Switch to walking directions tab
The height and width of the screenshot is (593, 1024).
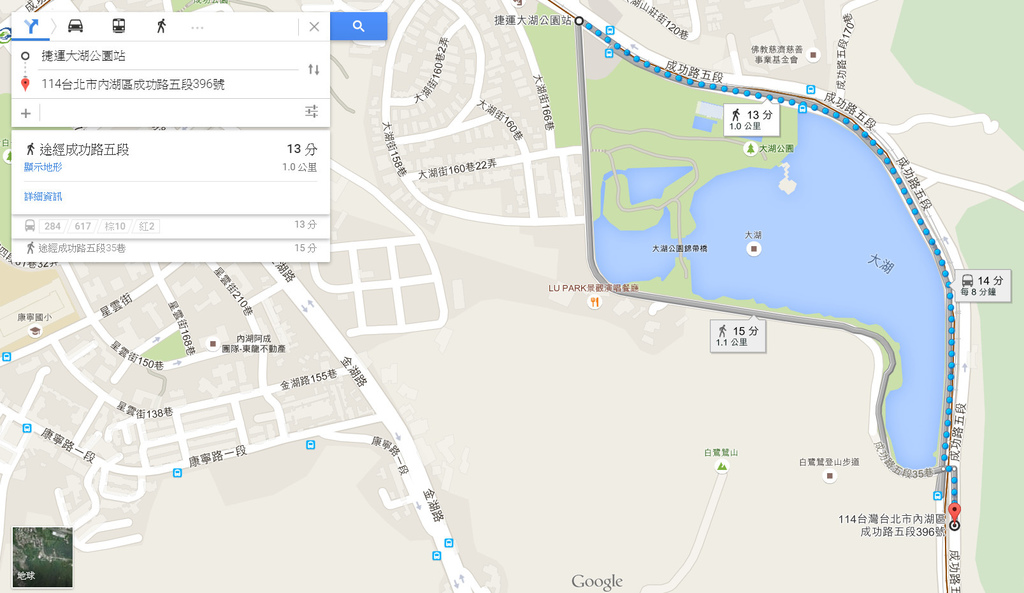[x=160, y=26]
